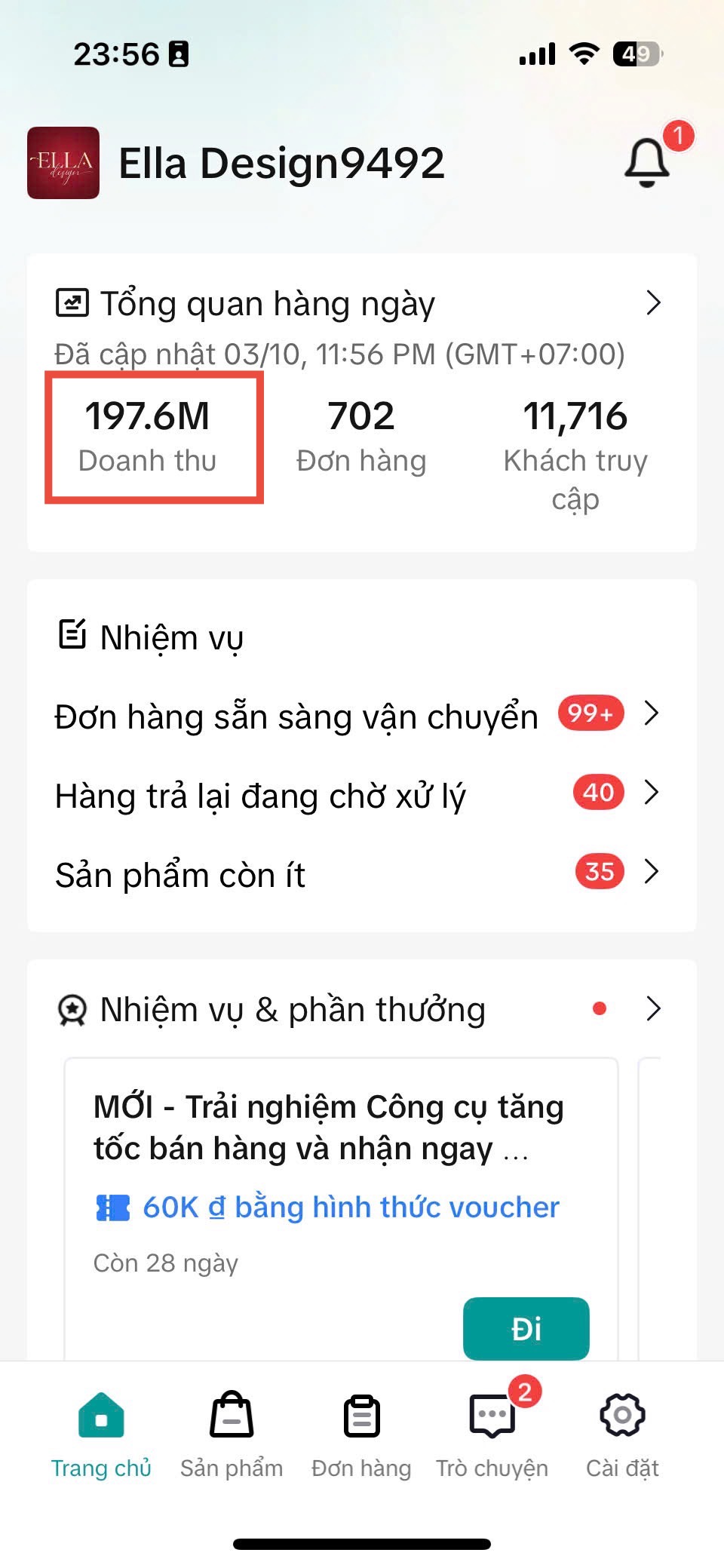
Task: Open the Cài đặt settings tab
Action: [622, 1434]
